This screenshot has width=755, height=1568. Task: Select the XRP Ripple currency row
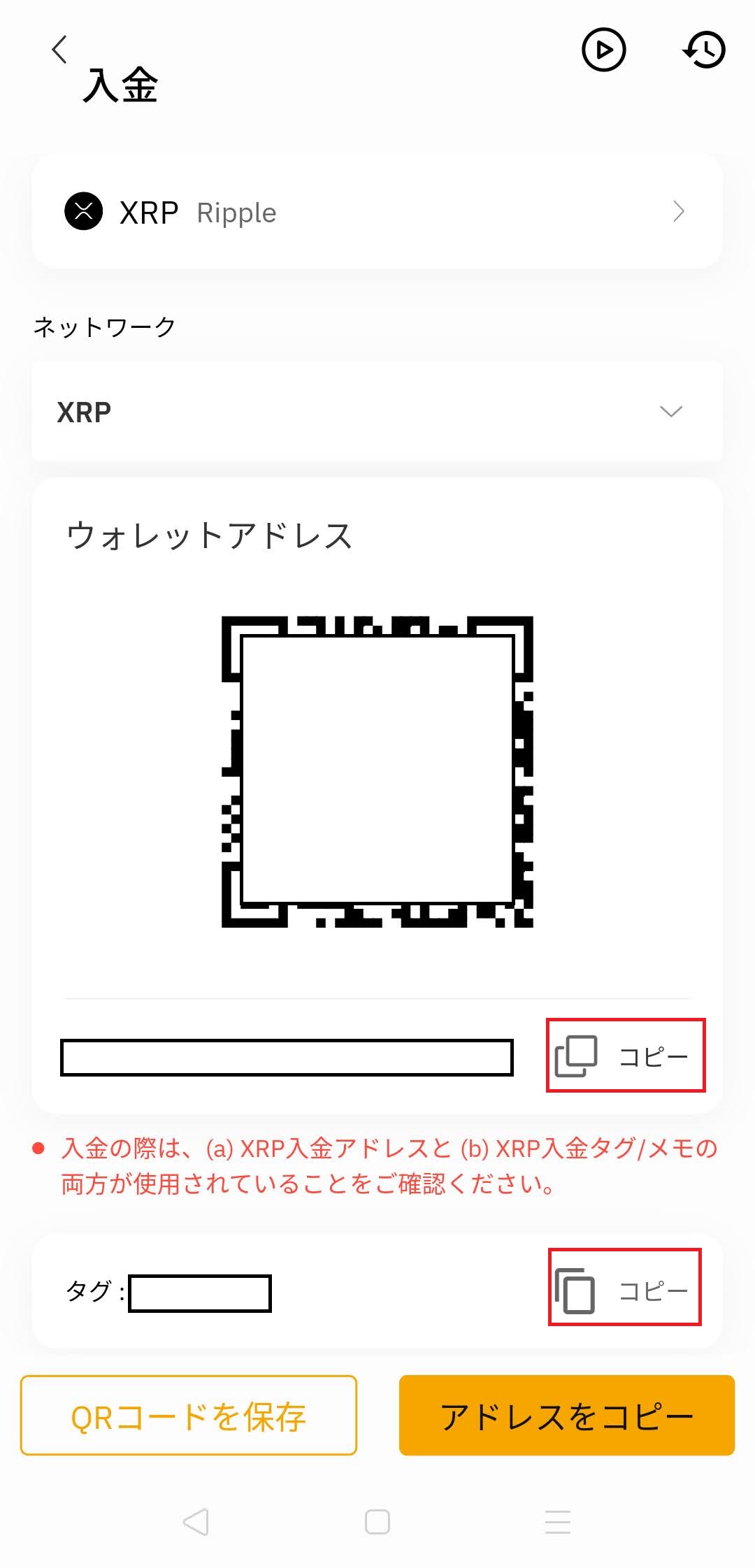(377, 212)
